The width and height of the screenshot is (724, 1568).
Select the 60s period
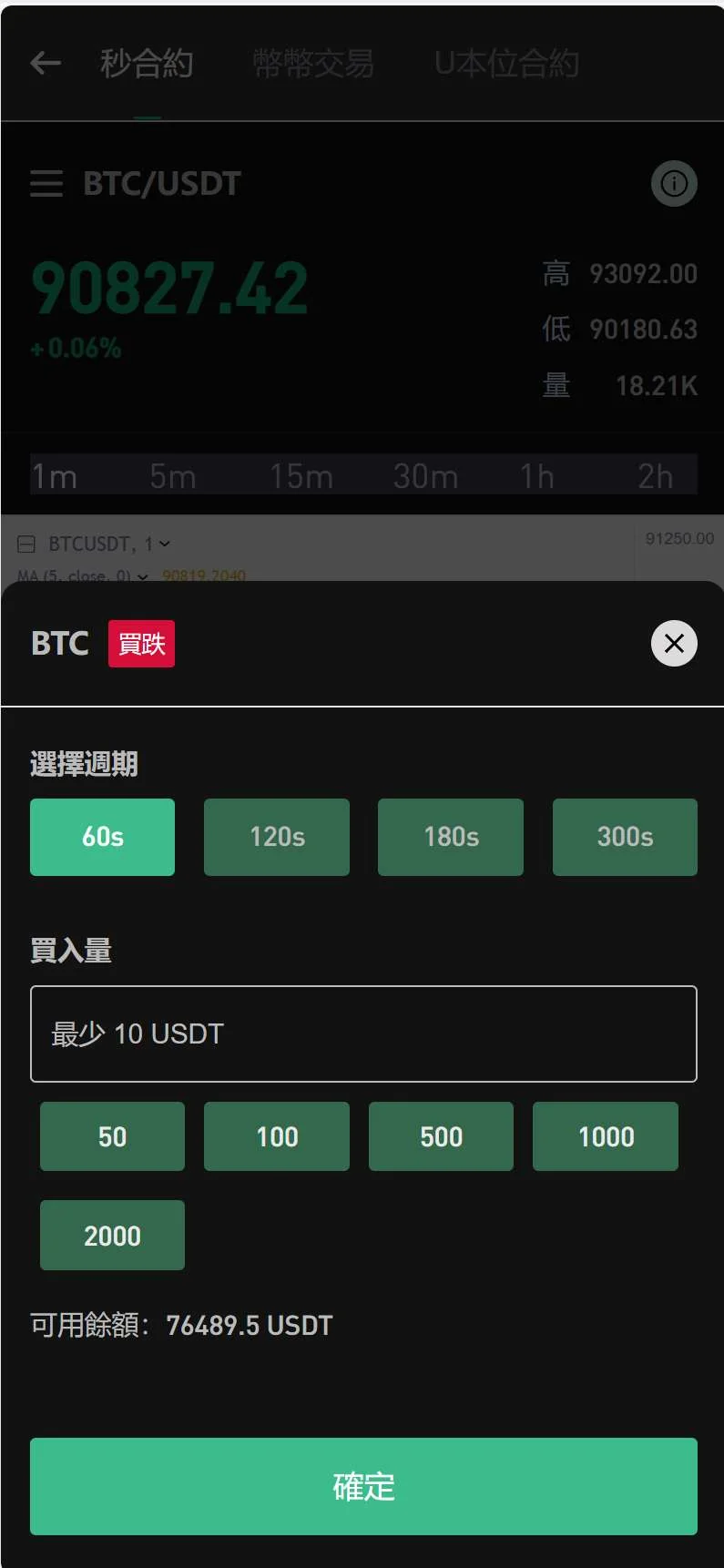(x=102, y=837)
